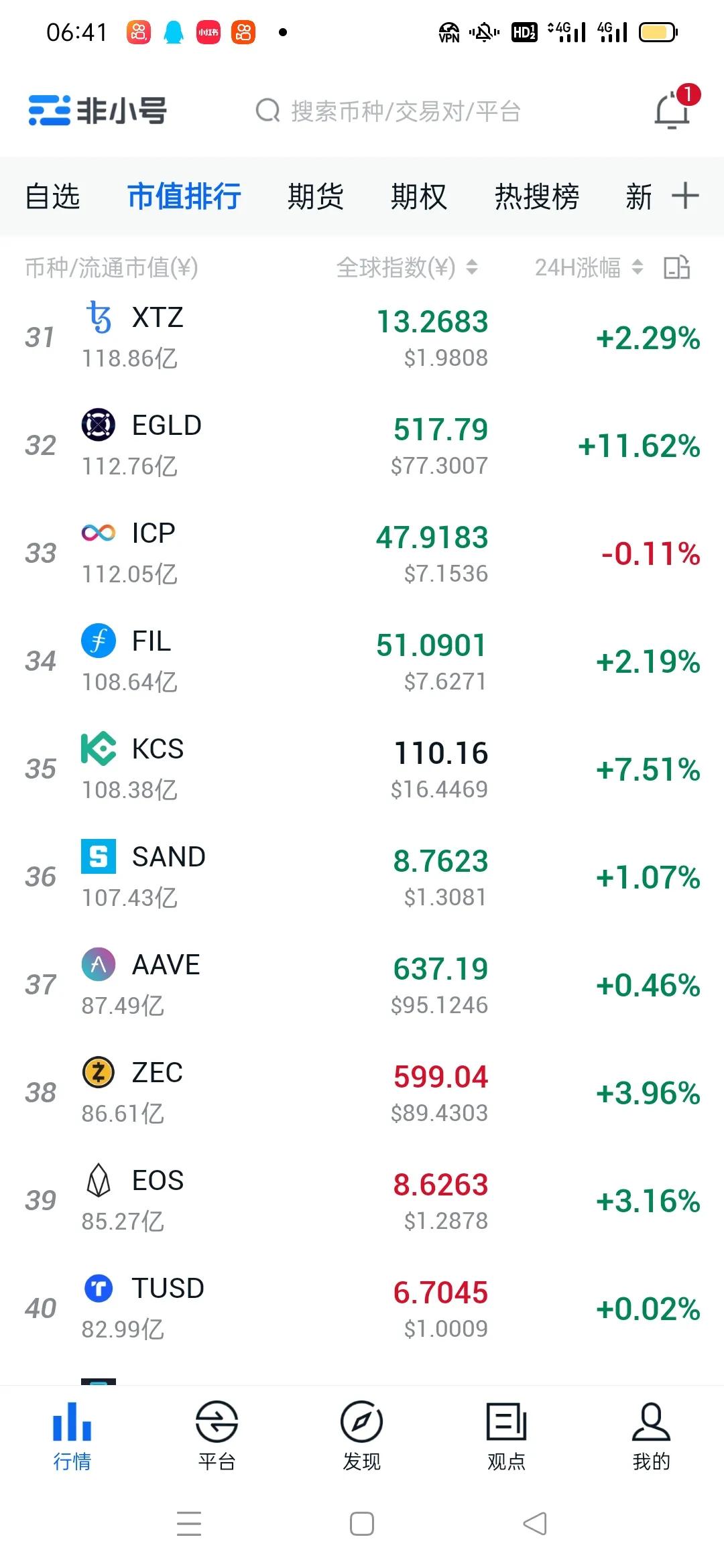View the ICP coin row

(362, 553)
